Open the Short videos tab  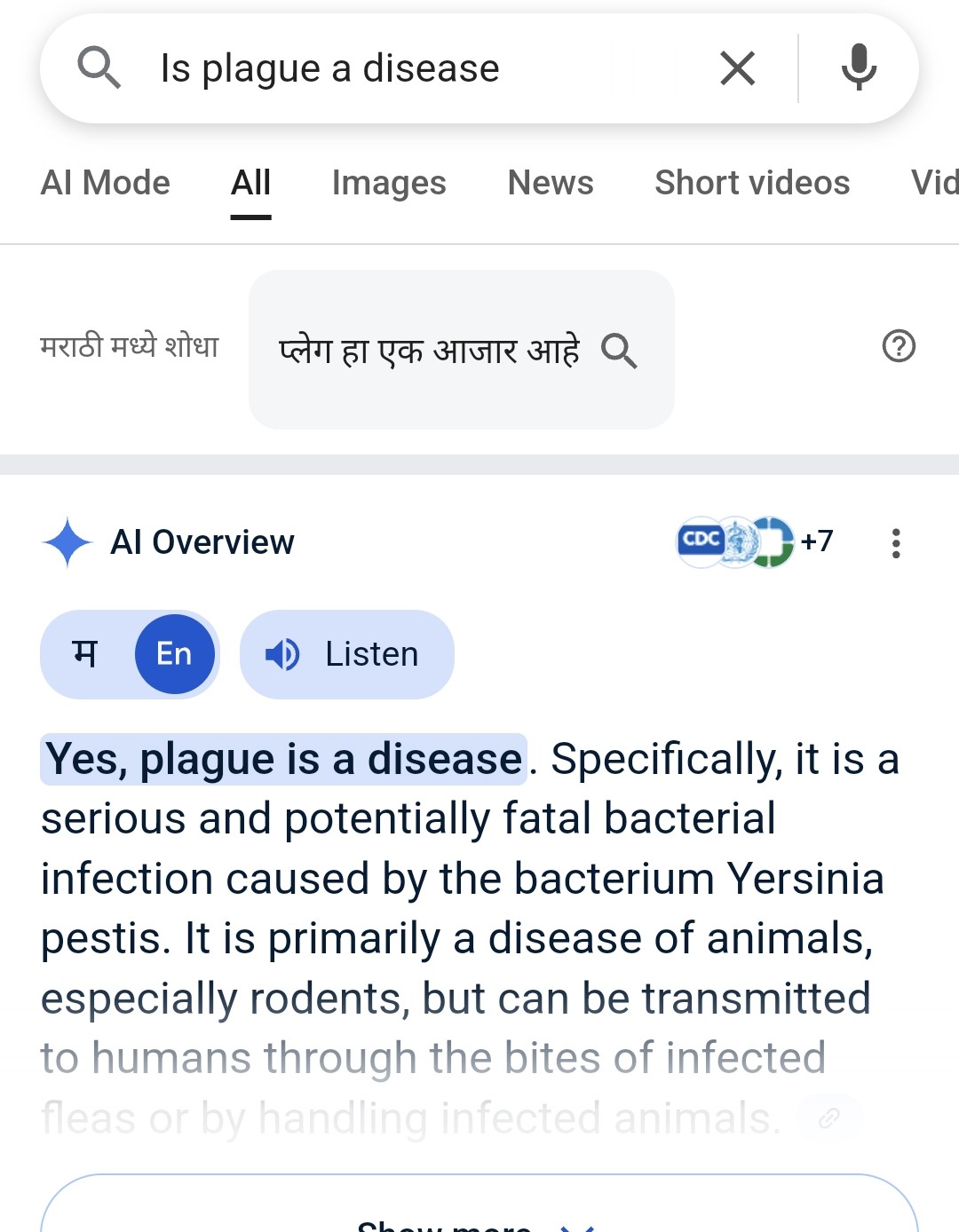point(751,183)
